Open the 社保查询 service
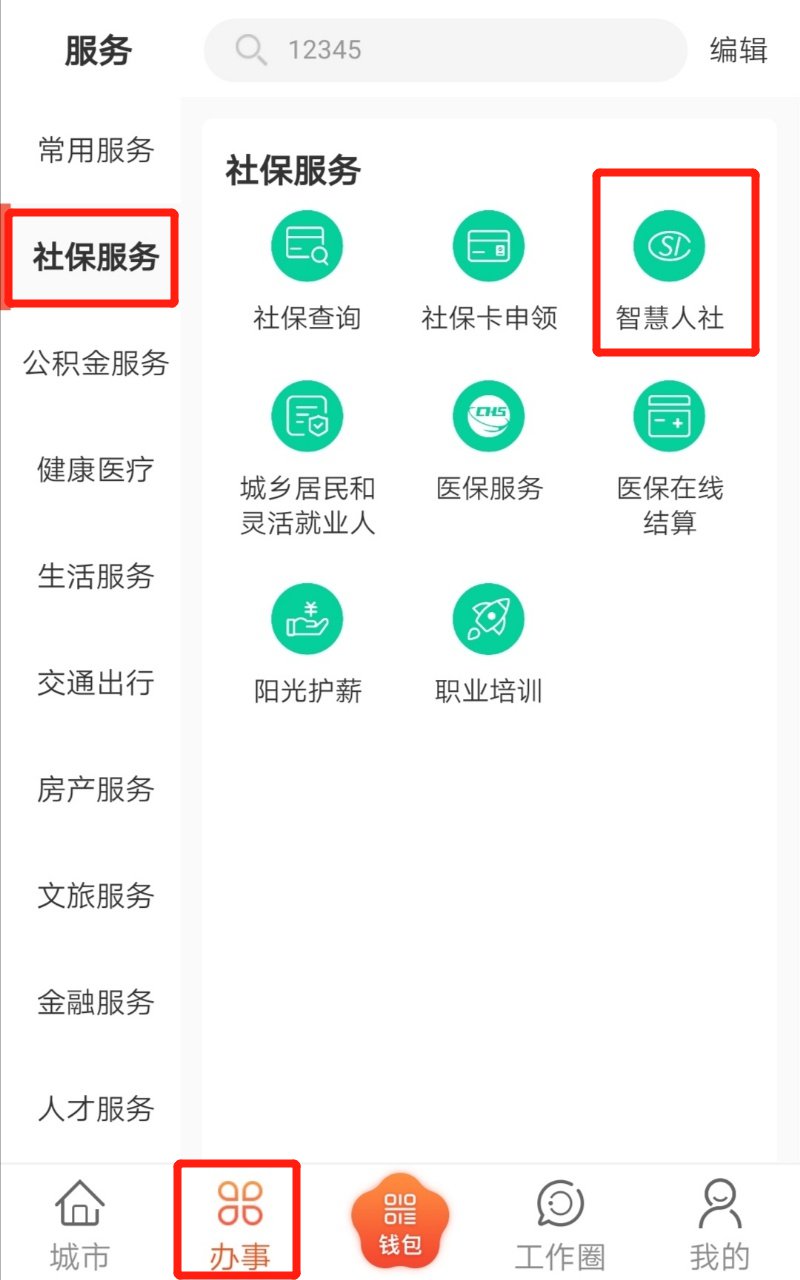 pyautogui.click(x=307, y=268)
